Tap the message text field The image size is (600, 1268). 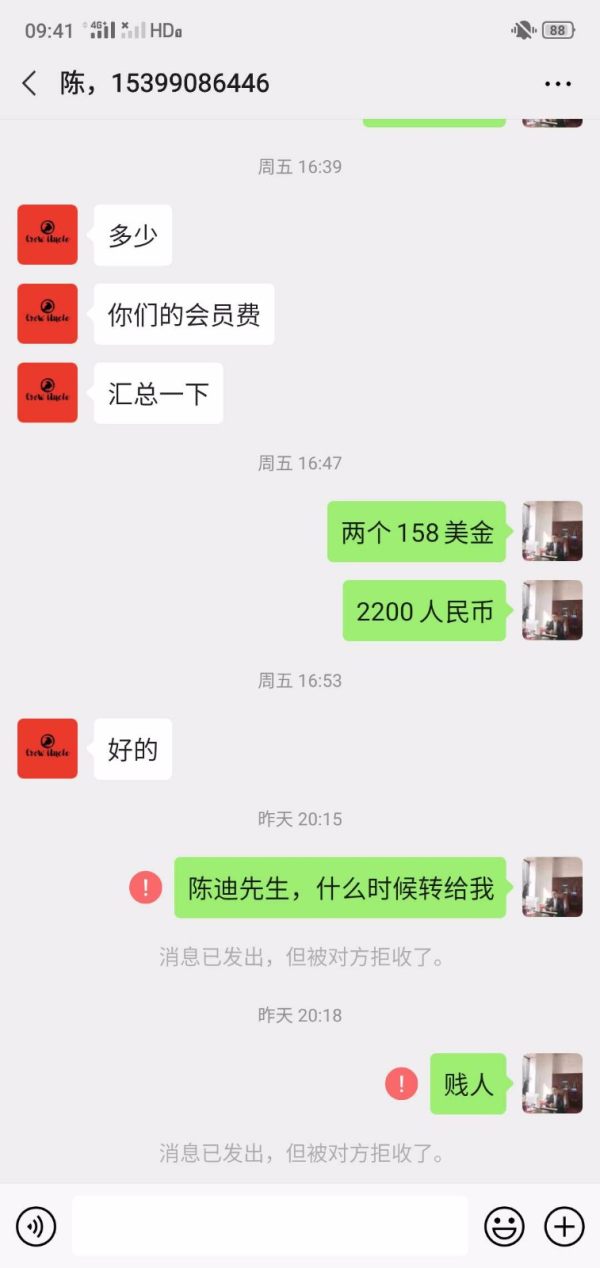click(269, 1226)
